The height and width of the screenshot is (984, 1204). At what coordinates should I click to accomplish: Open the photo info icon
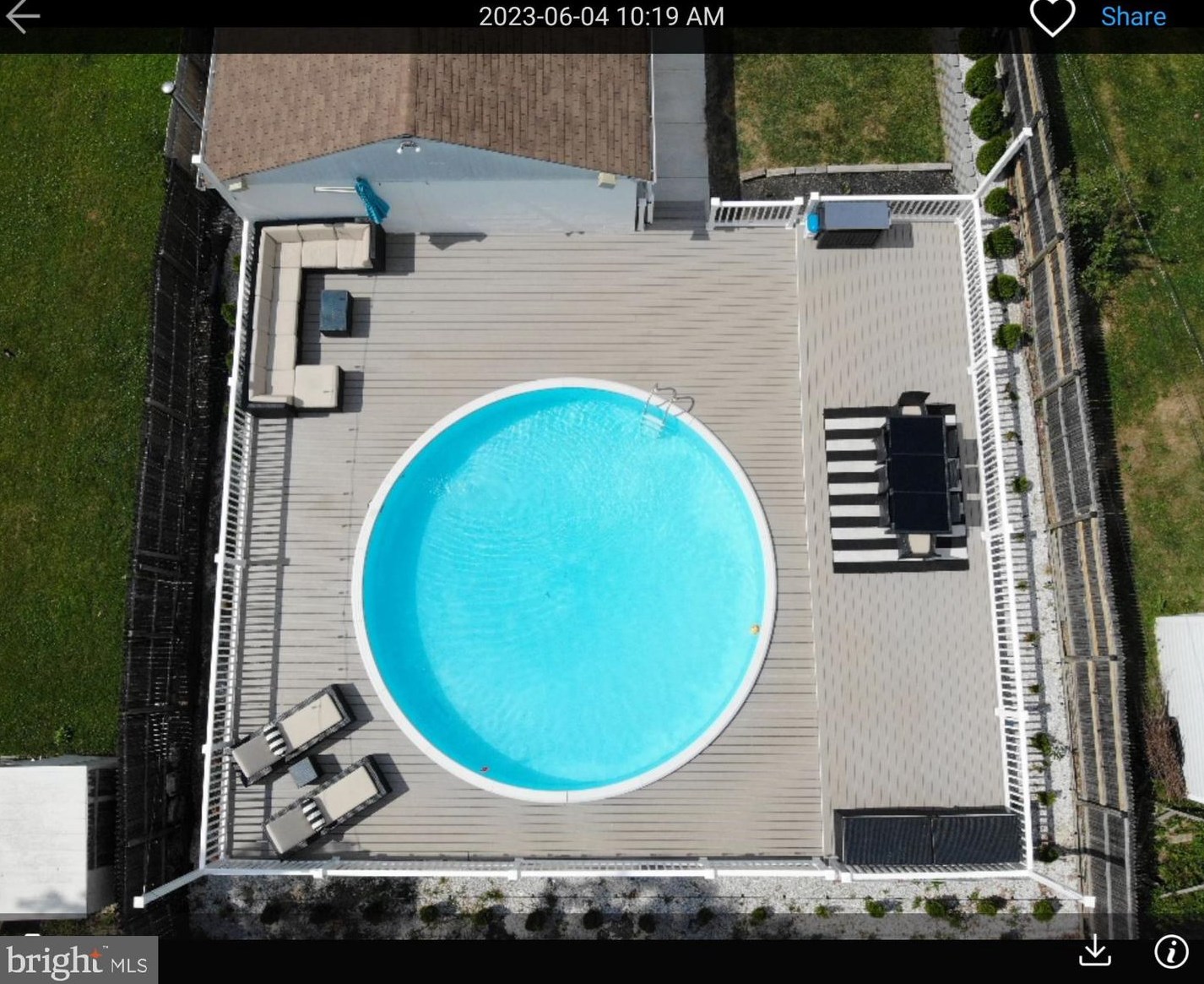point(1171,951)
